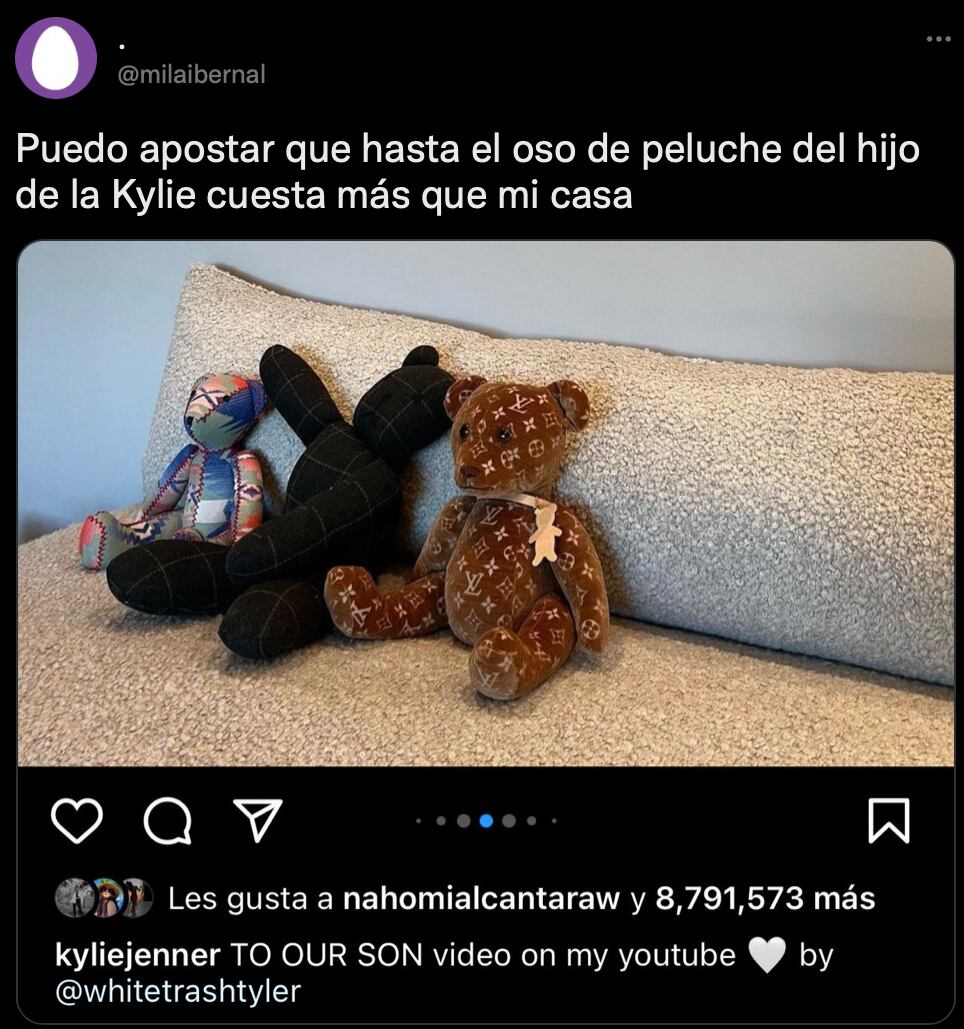Open the tweet's overflow menu
The image size is (964, 1029).
(x=938, y=39)
